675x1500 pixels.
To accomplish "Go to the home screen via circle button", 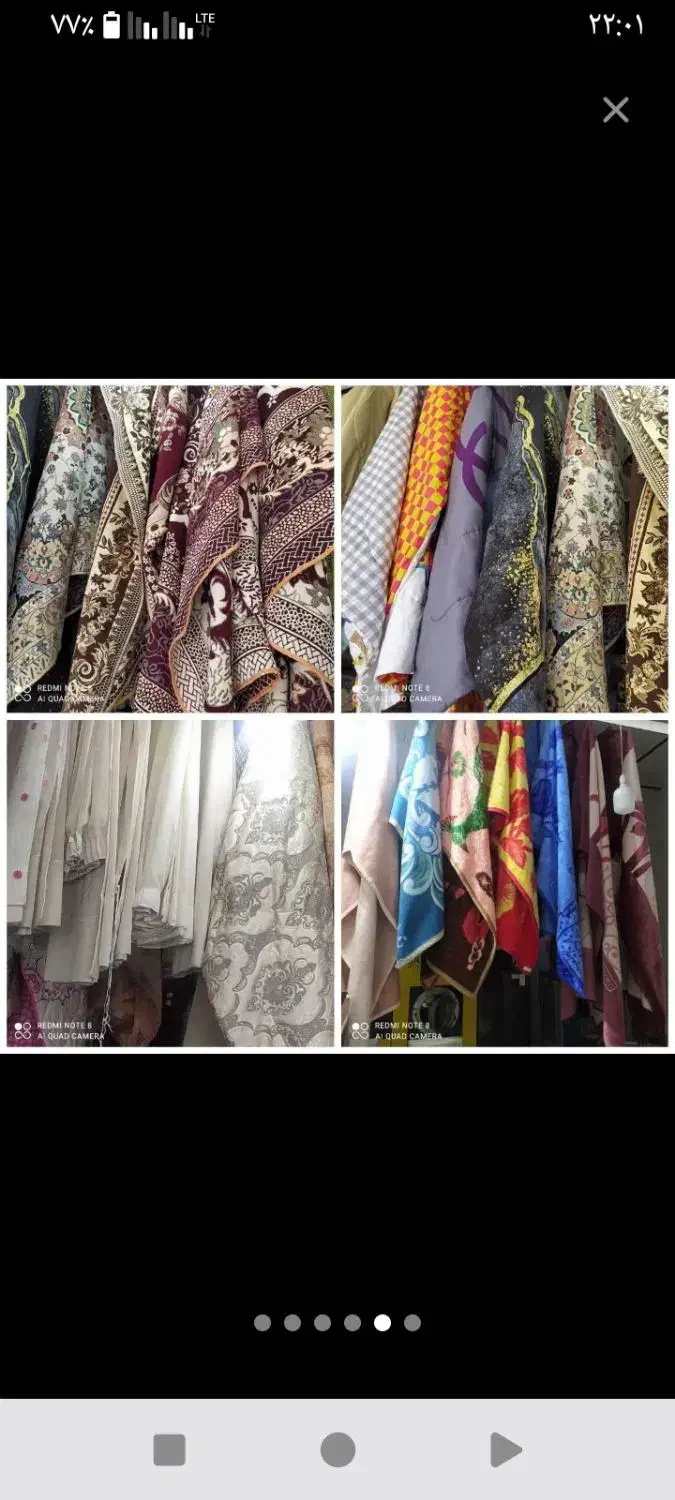I will [x=338, y=1450].
